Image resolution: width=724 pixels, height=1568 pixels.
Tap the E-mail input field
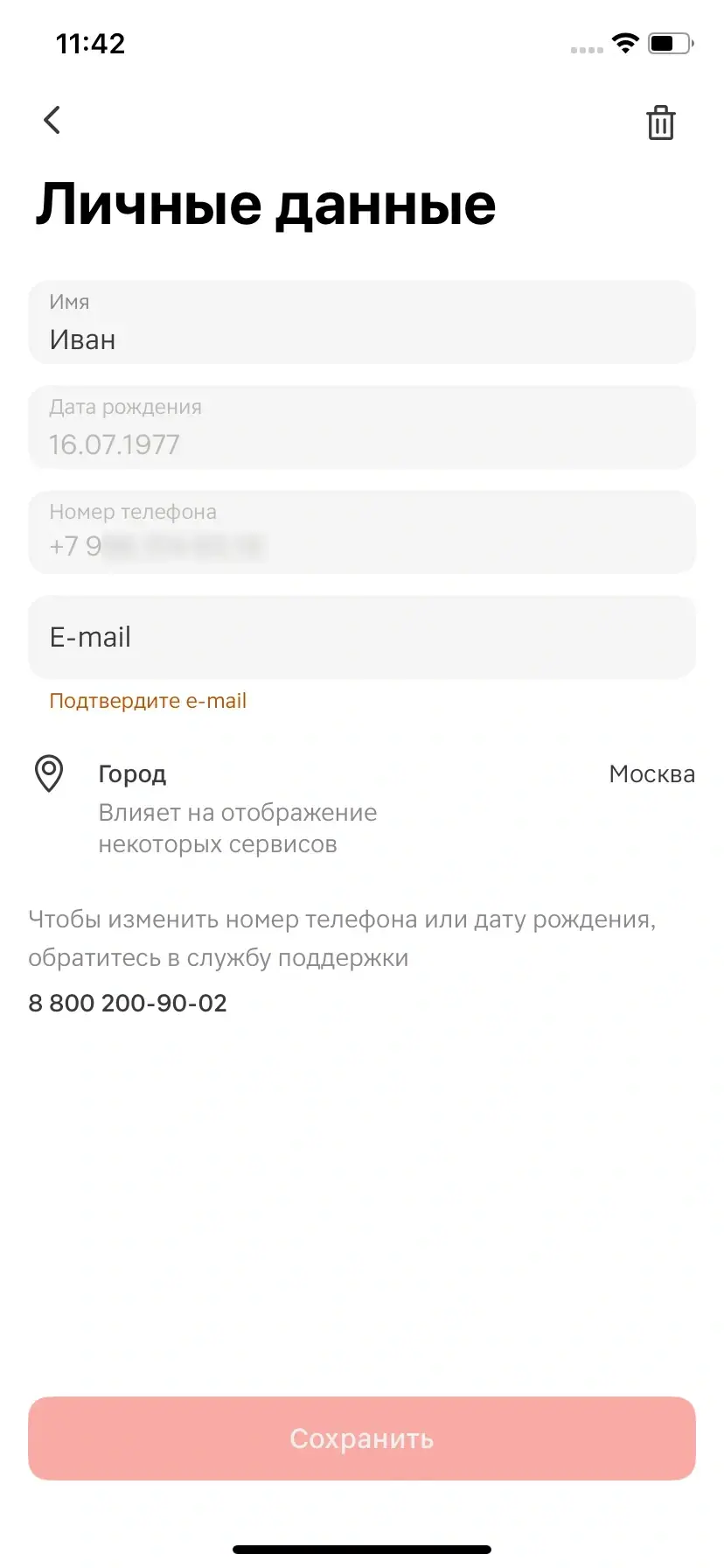(361, 637)
